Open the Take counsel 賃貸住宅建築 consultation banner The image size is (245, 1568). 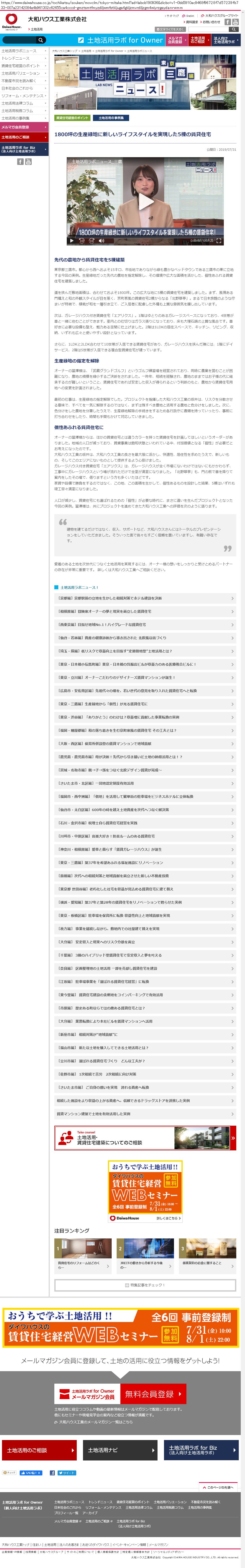click(145, 1138)
